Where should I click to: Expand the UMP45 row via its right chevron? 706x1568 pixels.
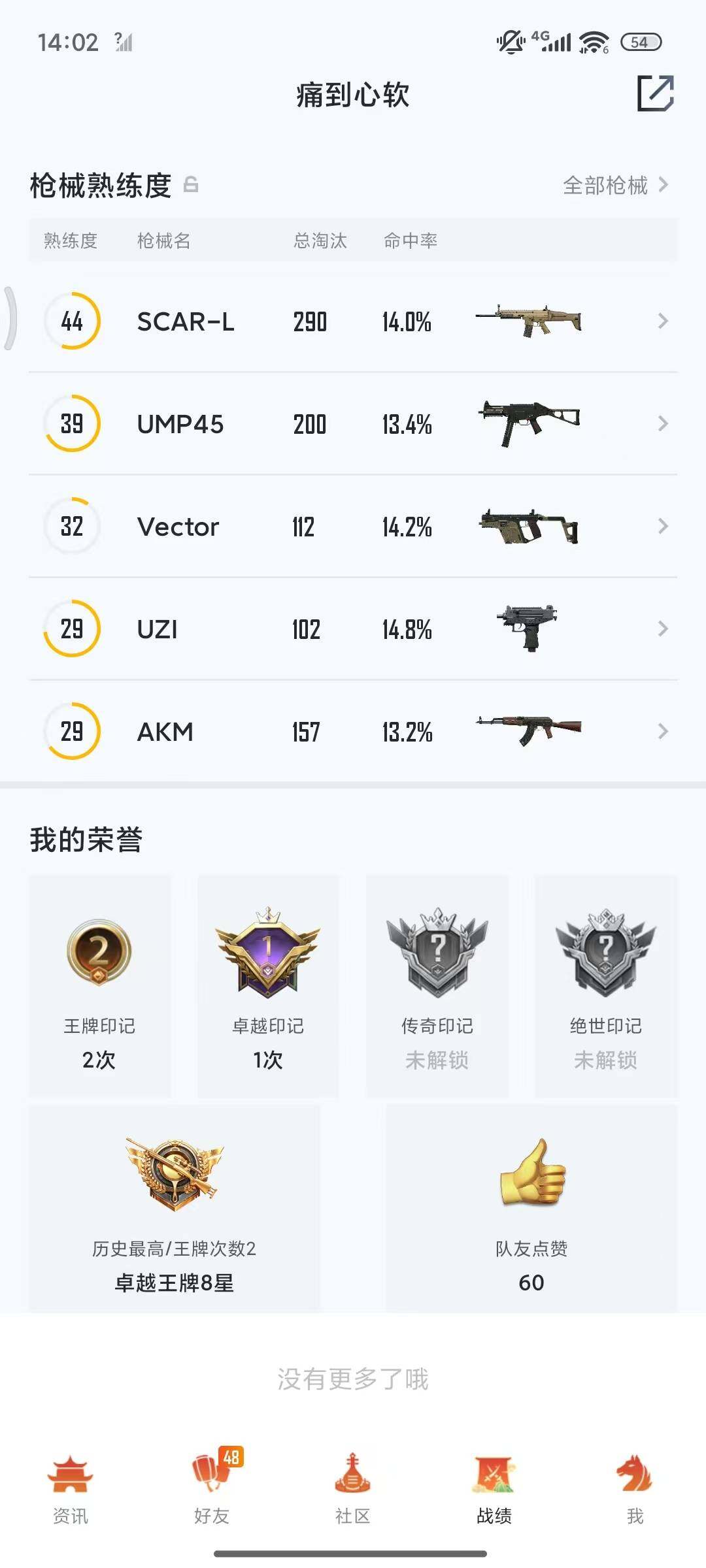(663, 423)
